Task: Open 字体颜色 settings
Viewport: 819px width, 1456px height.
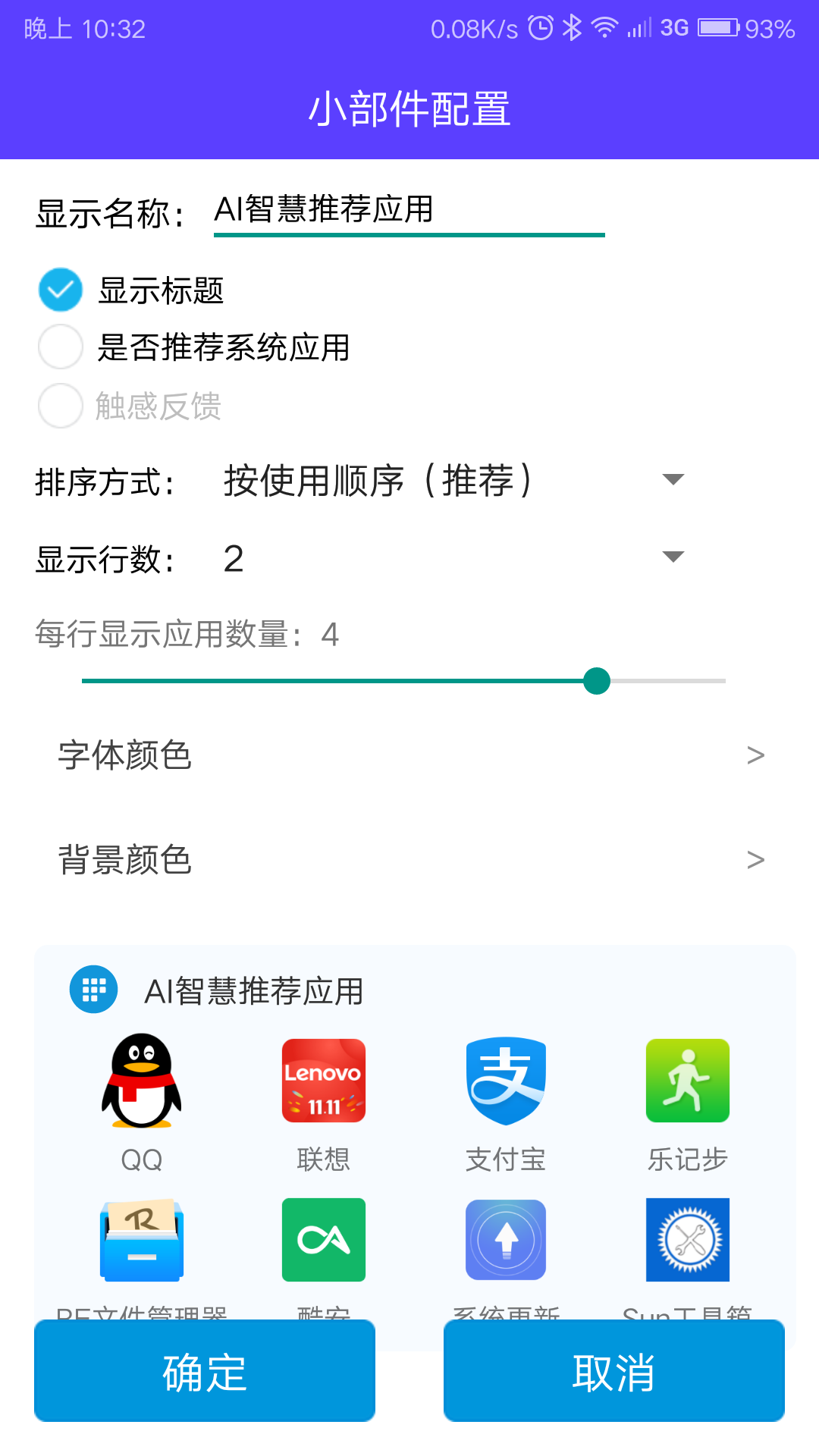Action: point(409,755)
